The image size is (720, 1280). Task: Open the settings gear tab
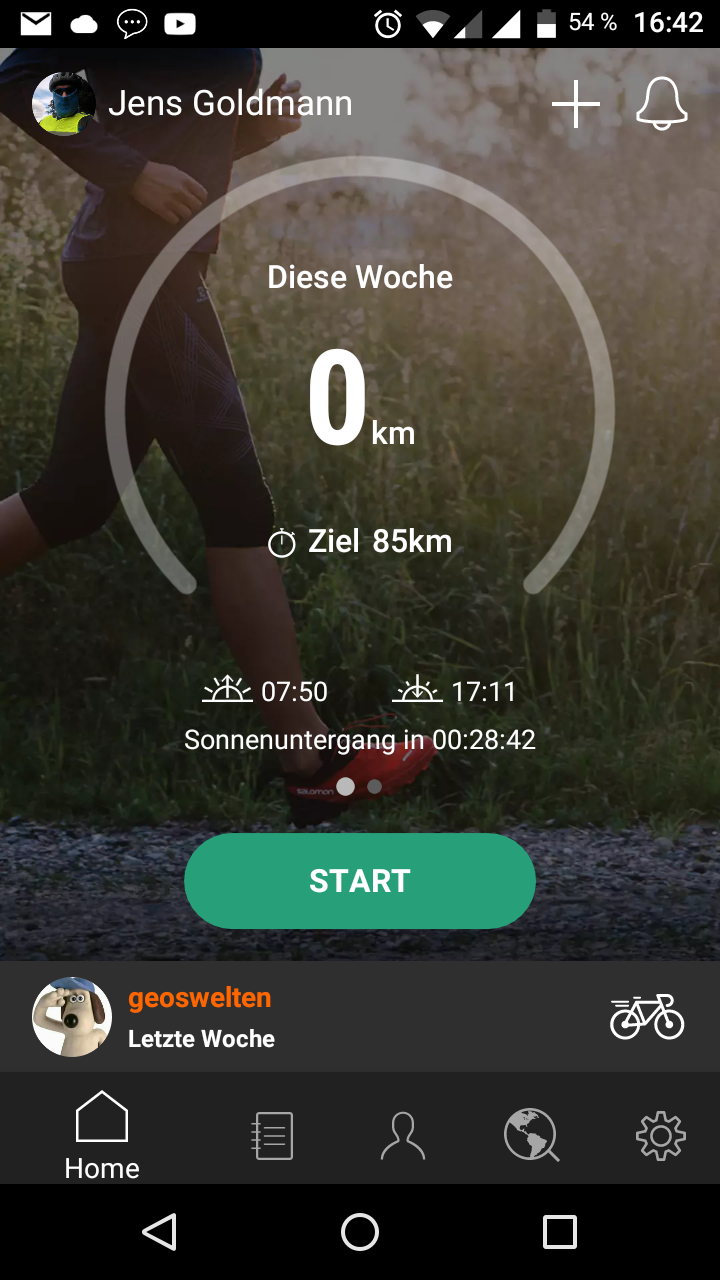[x=661, y=1136]
